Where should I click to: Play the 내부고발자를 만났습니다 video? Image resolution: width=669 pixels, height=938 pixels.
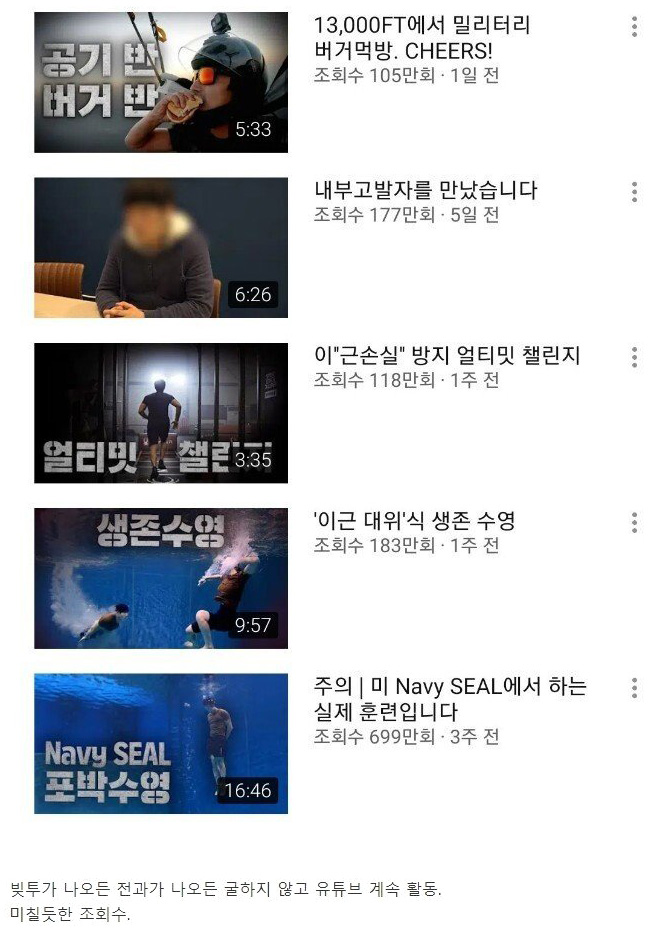[161, 248]
